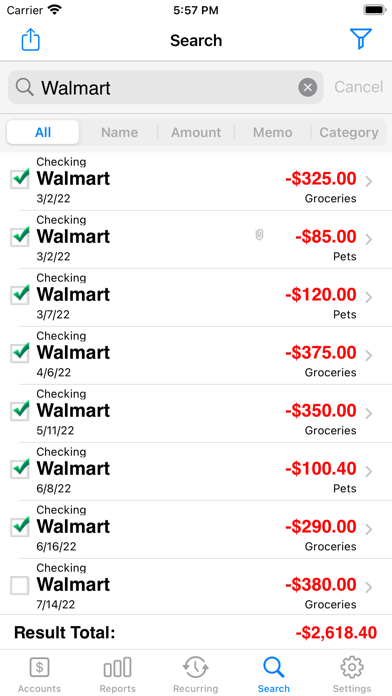392x696 pixels.
Task: Cancel the search
Action: click(359, 87)
